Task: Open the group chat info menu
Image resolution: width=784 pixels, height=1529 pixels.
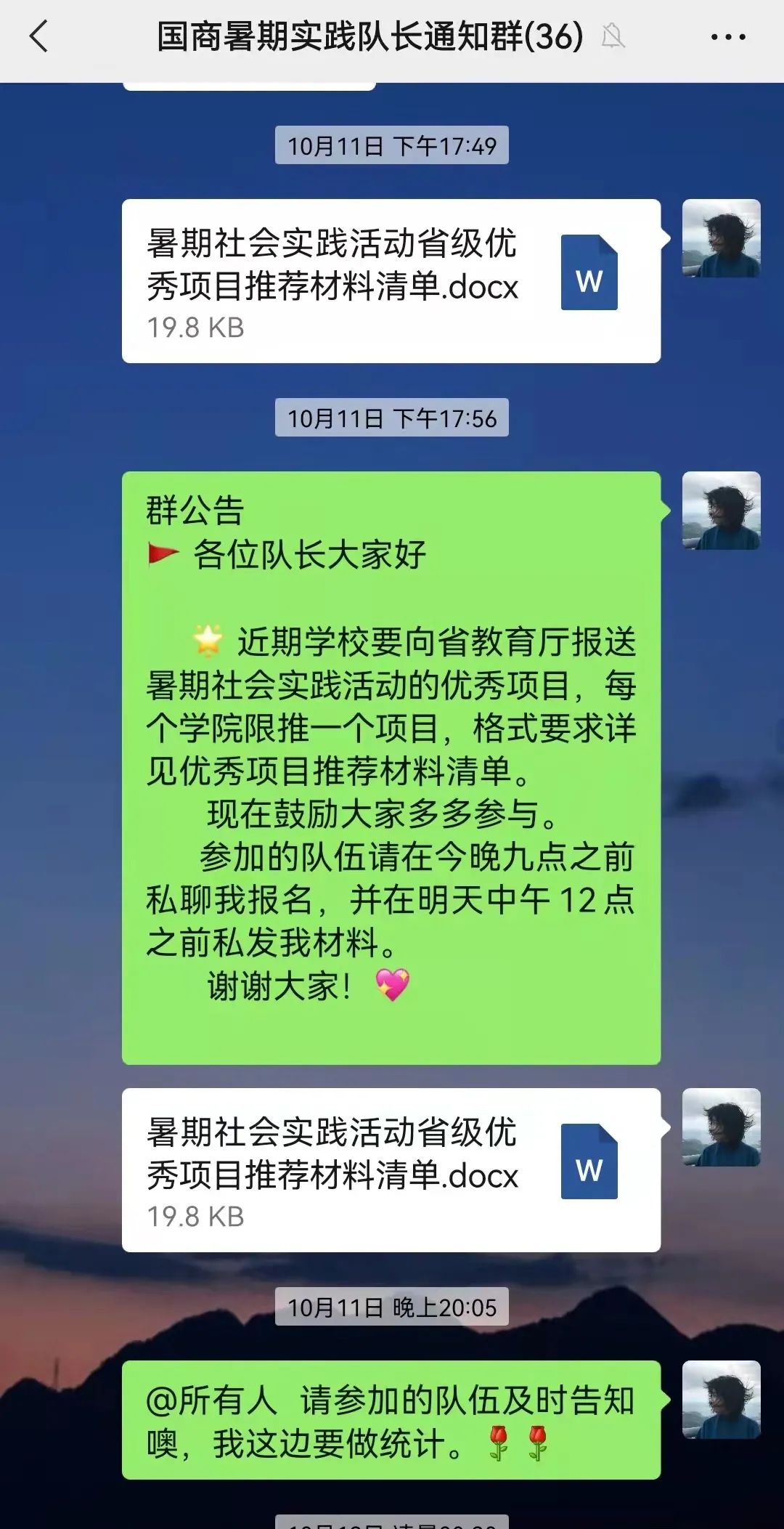Action: click(727, 36)
